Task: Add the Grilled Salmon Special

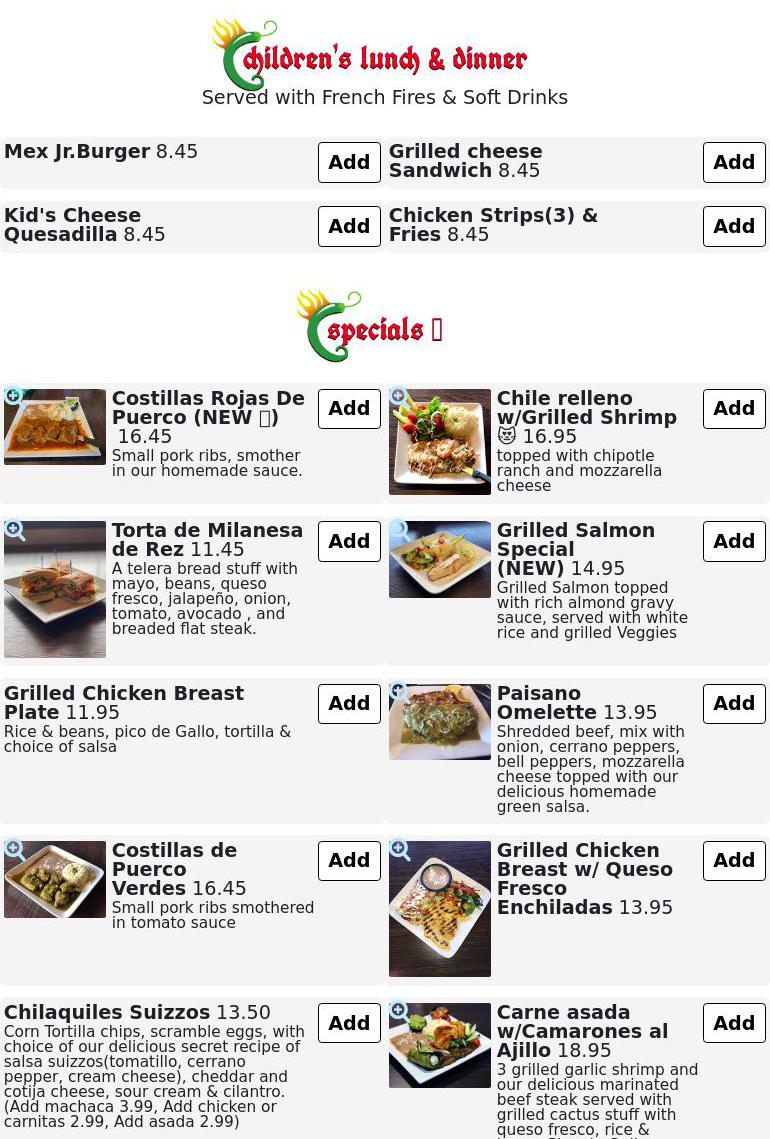Action: [x=734, y=541]
